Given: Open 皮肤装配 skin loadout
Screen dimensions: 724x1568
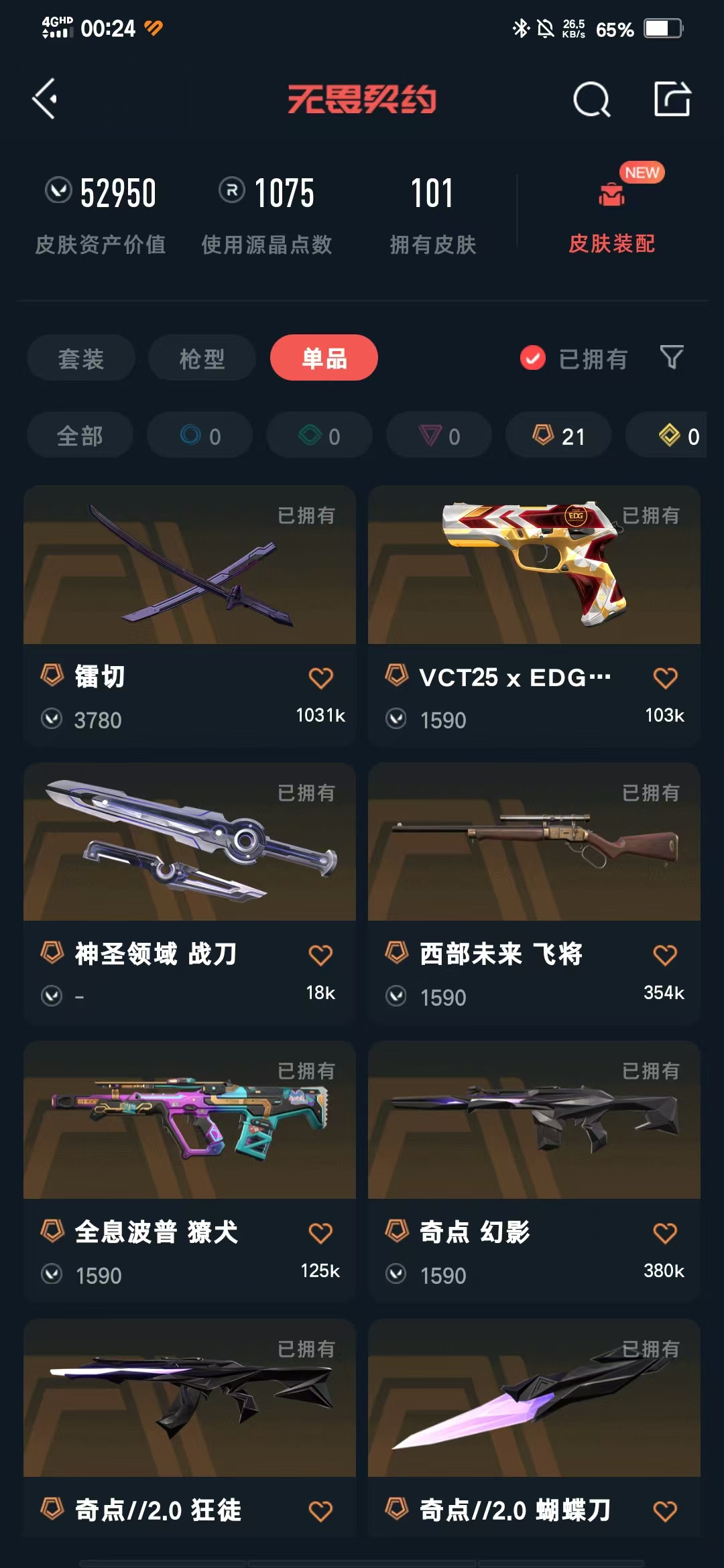Looking at the screenshot, I should pos(611,214).
